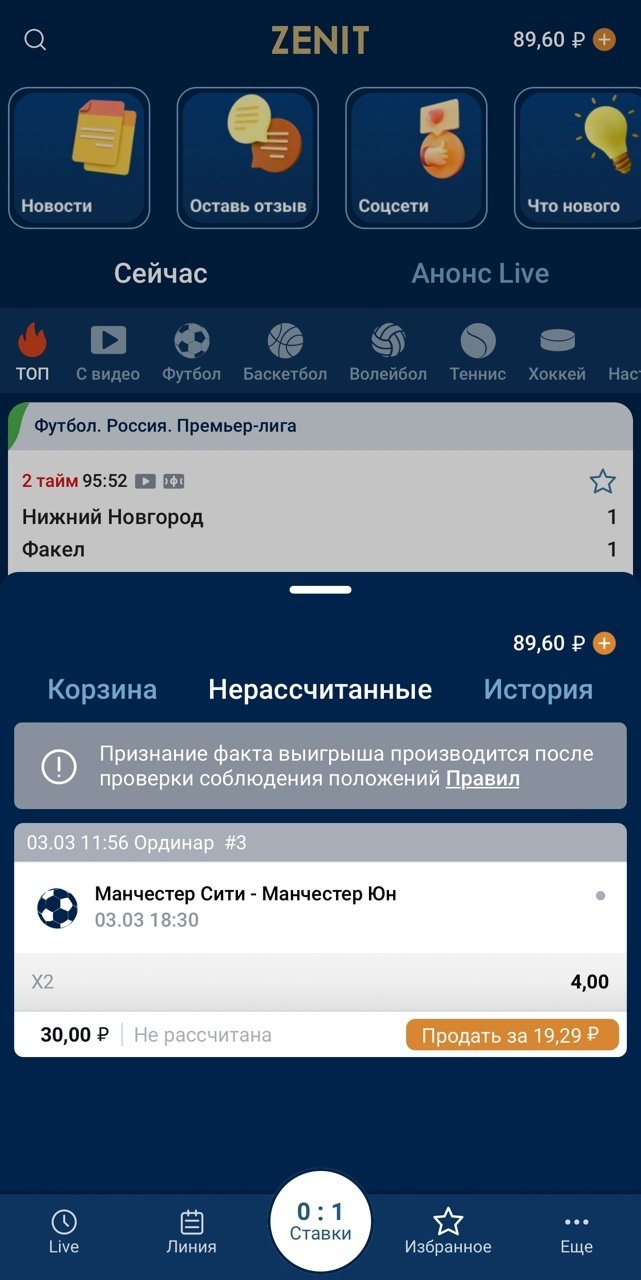Open the Правил link
This screenshot has width=641, height=1280.
pos(482,779)
